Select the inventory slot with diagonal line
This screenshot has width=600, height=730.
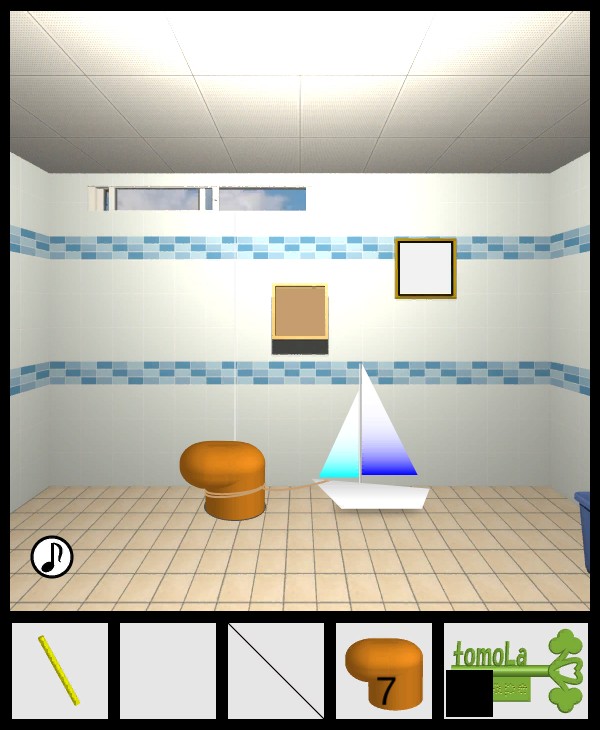pyautogui.click(x=276, y=670)
